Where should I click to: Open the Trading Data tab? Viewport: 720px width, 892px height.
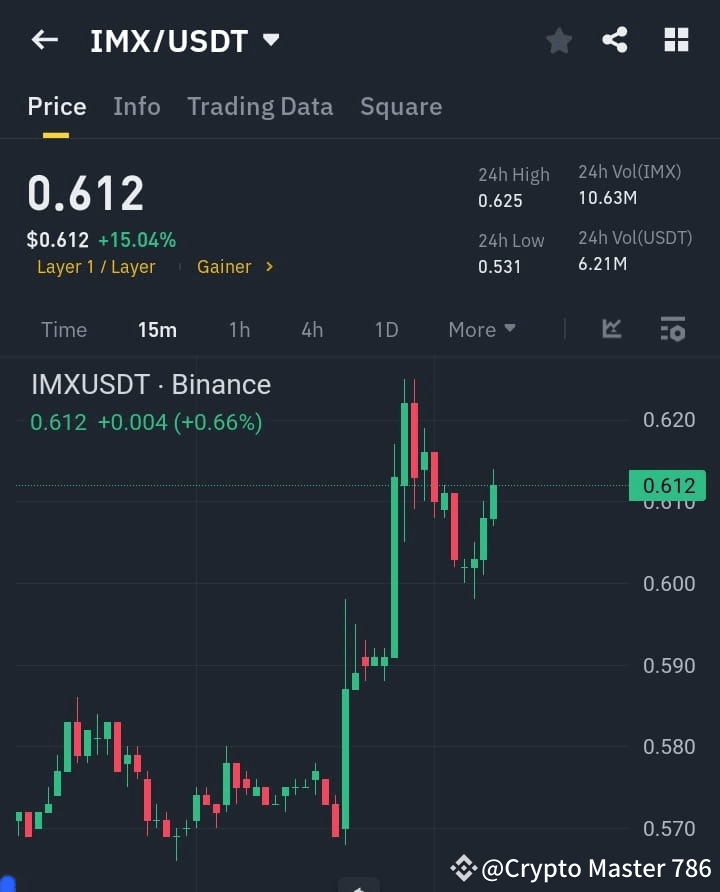[260, 106]
